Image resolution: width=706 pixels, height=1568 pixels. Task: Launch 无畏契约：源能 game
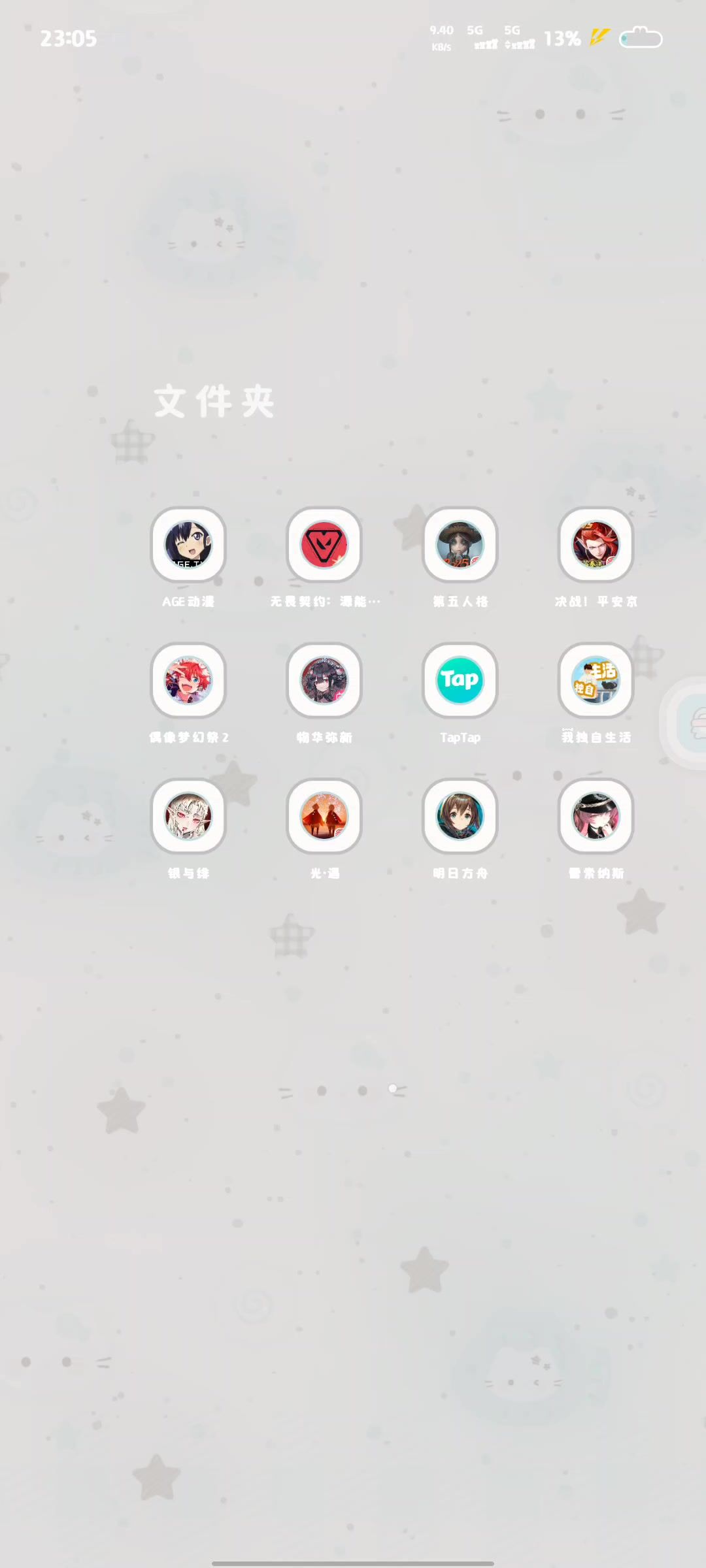pyautogui.click(x=324, y=544)
